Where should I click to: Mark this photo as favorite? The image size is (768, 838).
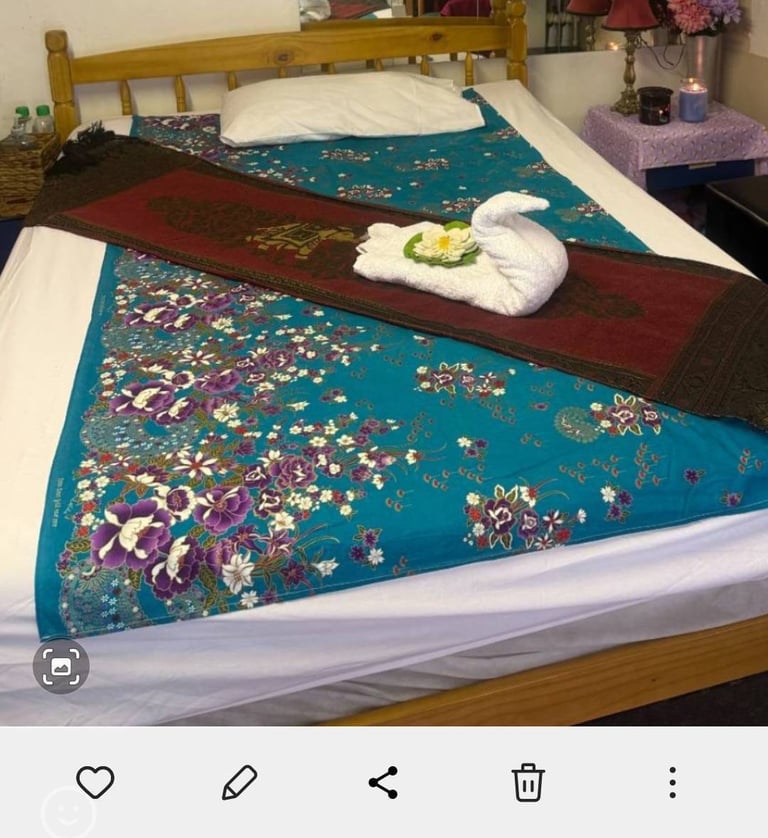click(95, 782)
